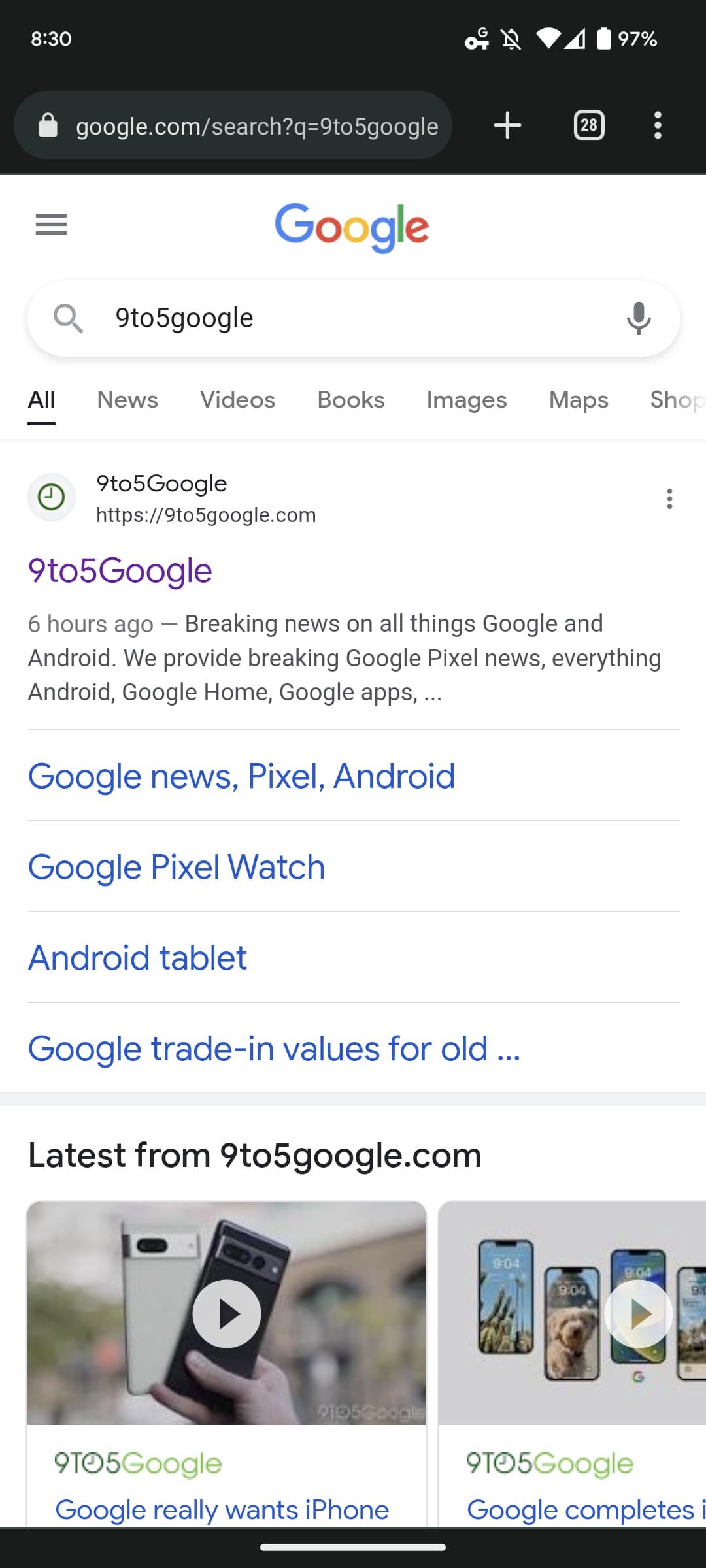
Task: Switch to the Books tab
Action: [351, 400]
